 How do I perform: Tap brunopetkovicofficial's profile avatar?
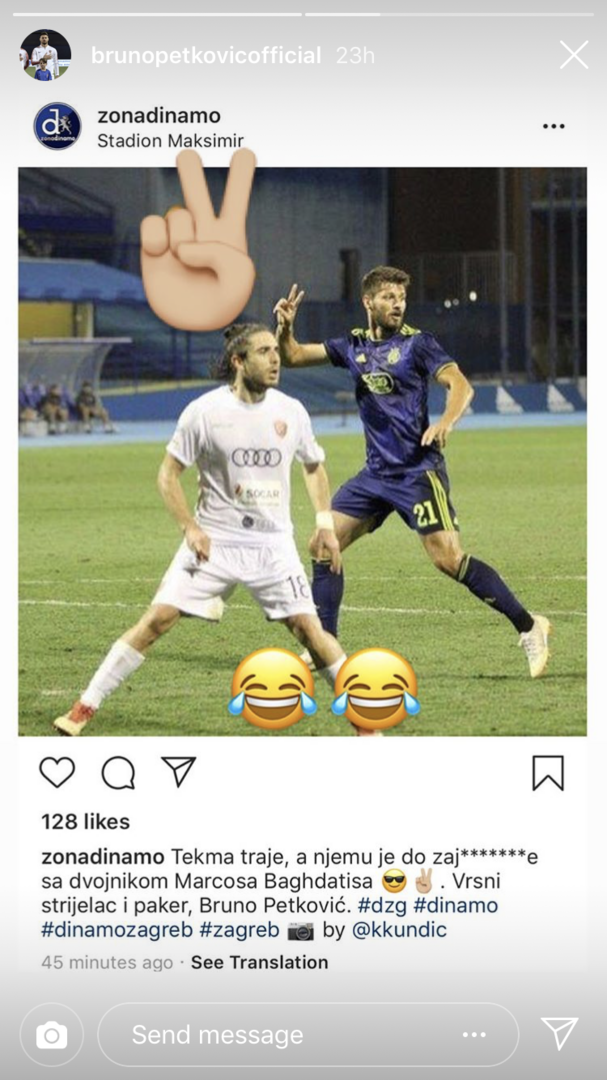pyautogui.click(x=46, y=55)
